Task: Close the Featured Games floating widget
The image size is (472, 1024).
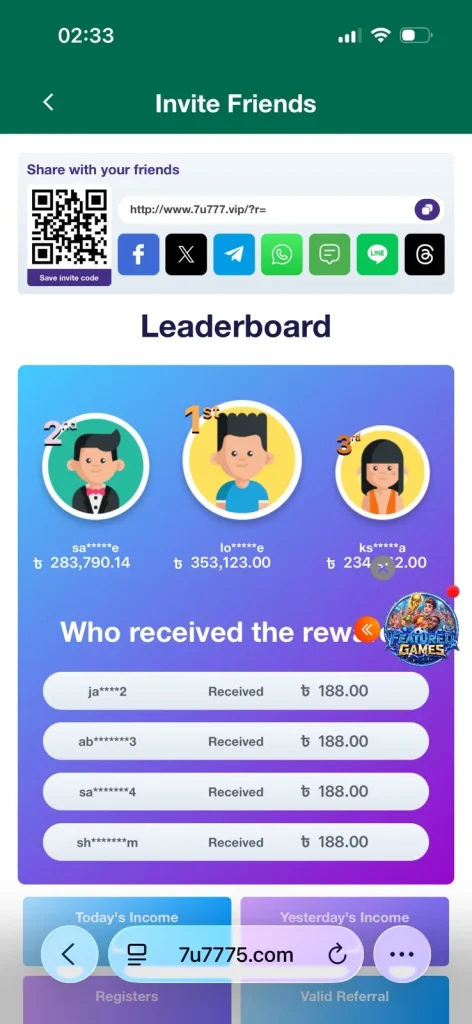Action: pos(383,569)
